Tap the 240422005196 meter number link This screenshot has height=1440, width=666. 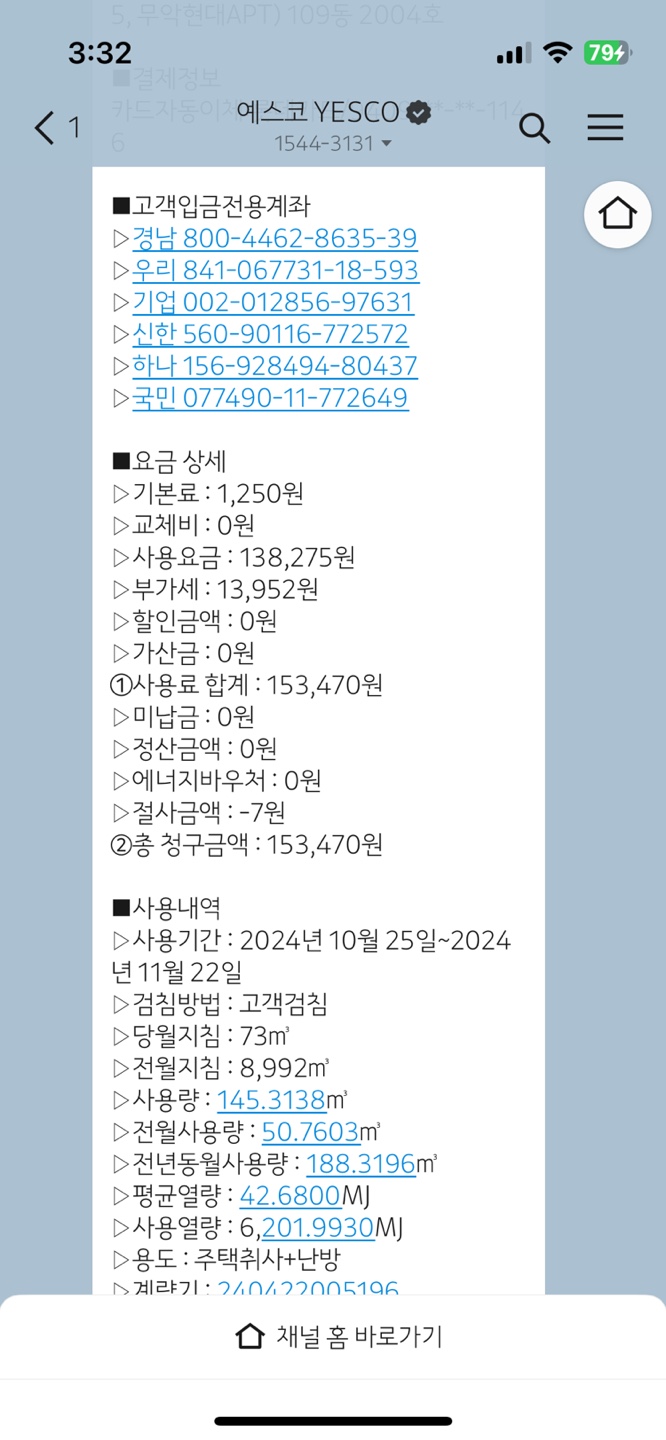pos(307,1289)
